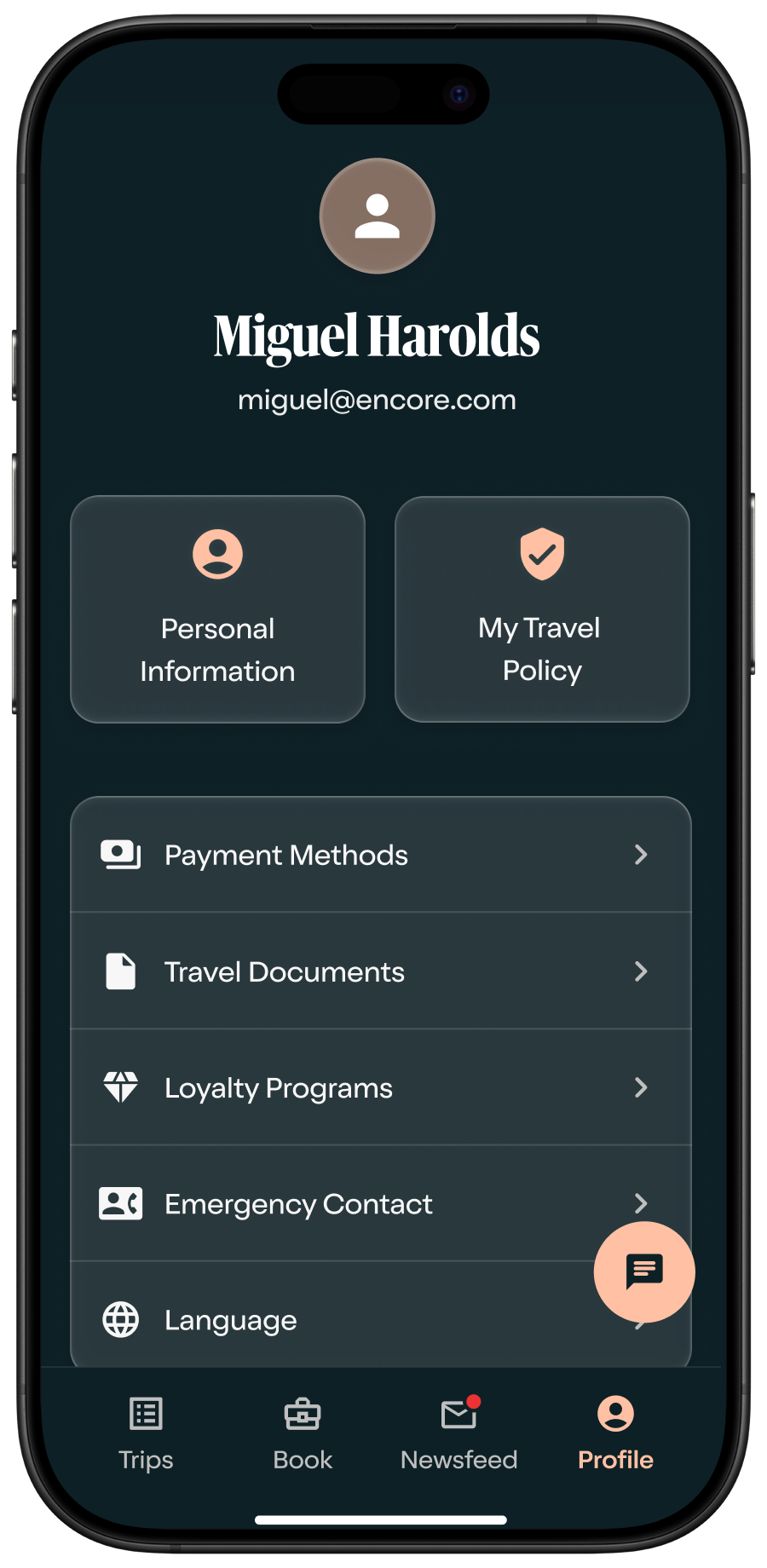The height and width of the screenshot is (1568, 767).
Task: Switch to the Trips tab
Action: [x=146, y=1434]
